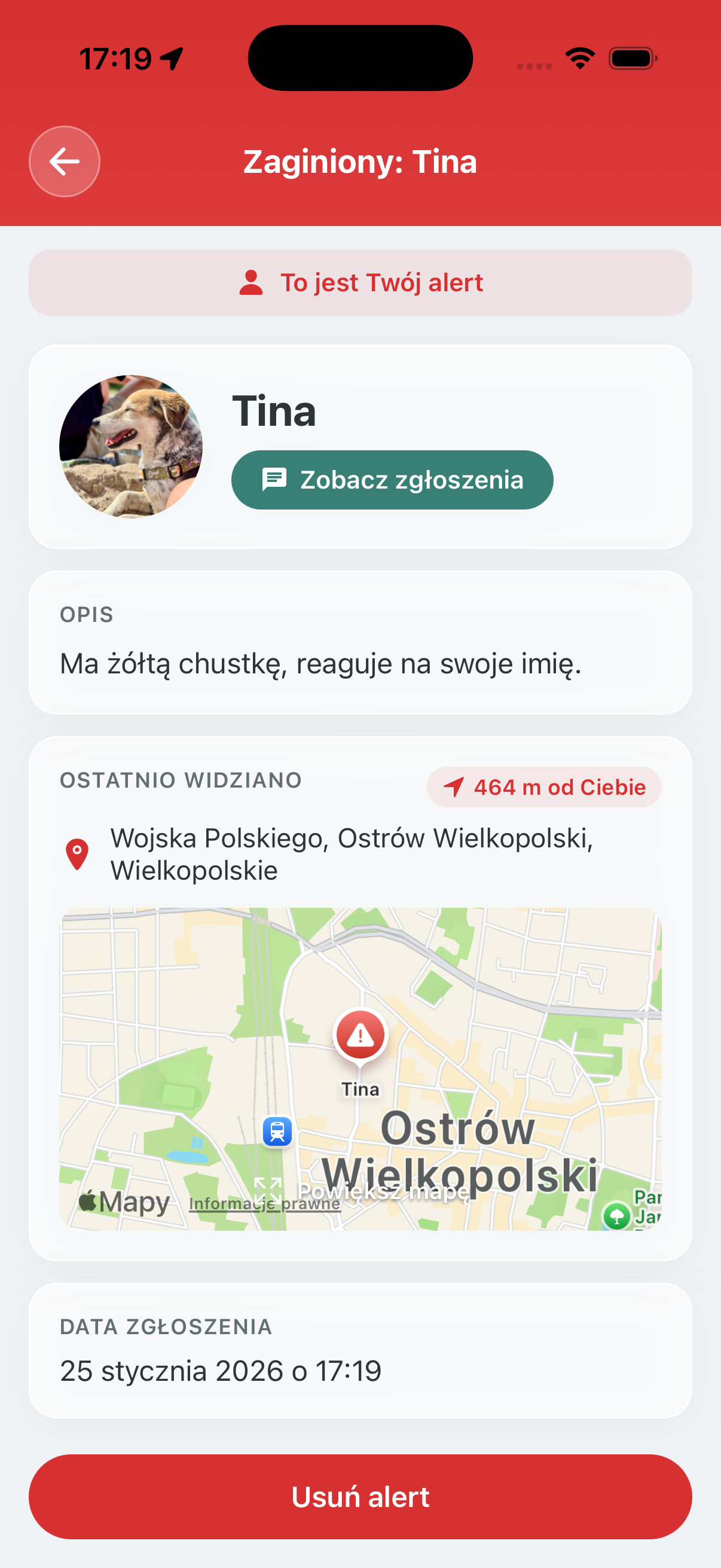
Task: Tap the battery indicator in the status bar
Action: (633, 57)
